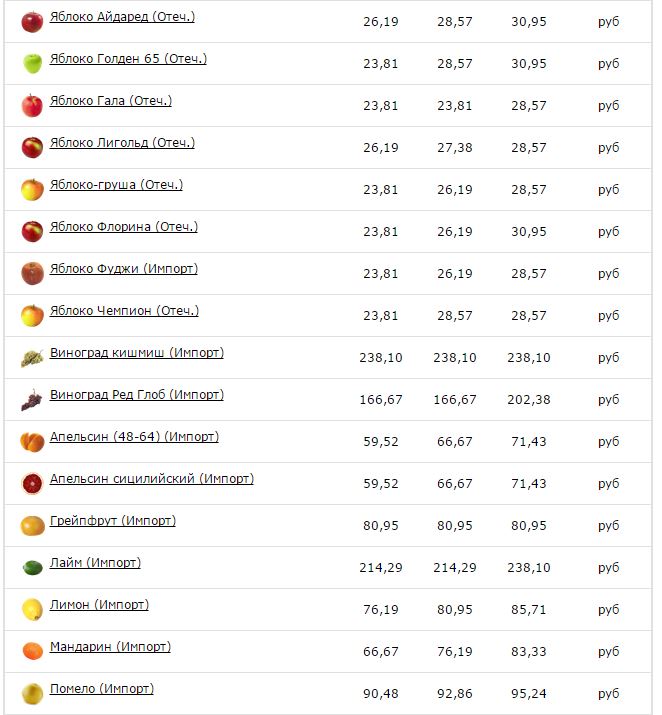Image resolution: width=662 pixels, height=715 pixels.
Task: Open the Помело (Импорт) link
Action: tap(102, 688)
